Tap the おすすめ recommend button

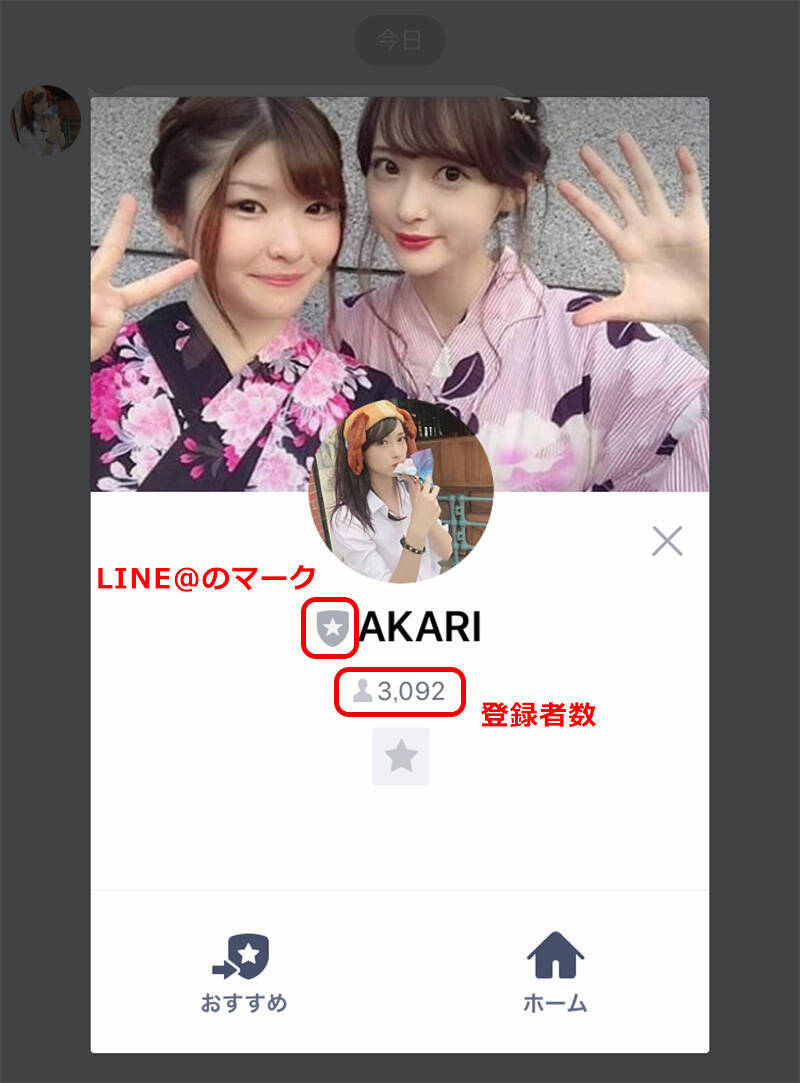coord(243,972)
